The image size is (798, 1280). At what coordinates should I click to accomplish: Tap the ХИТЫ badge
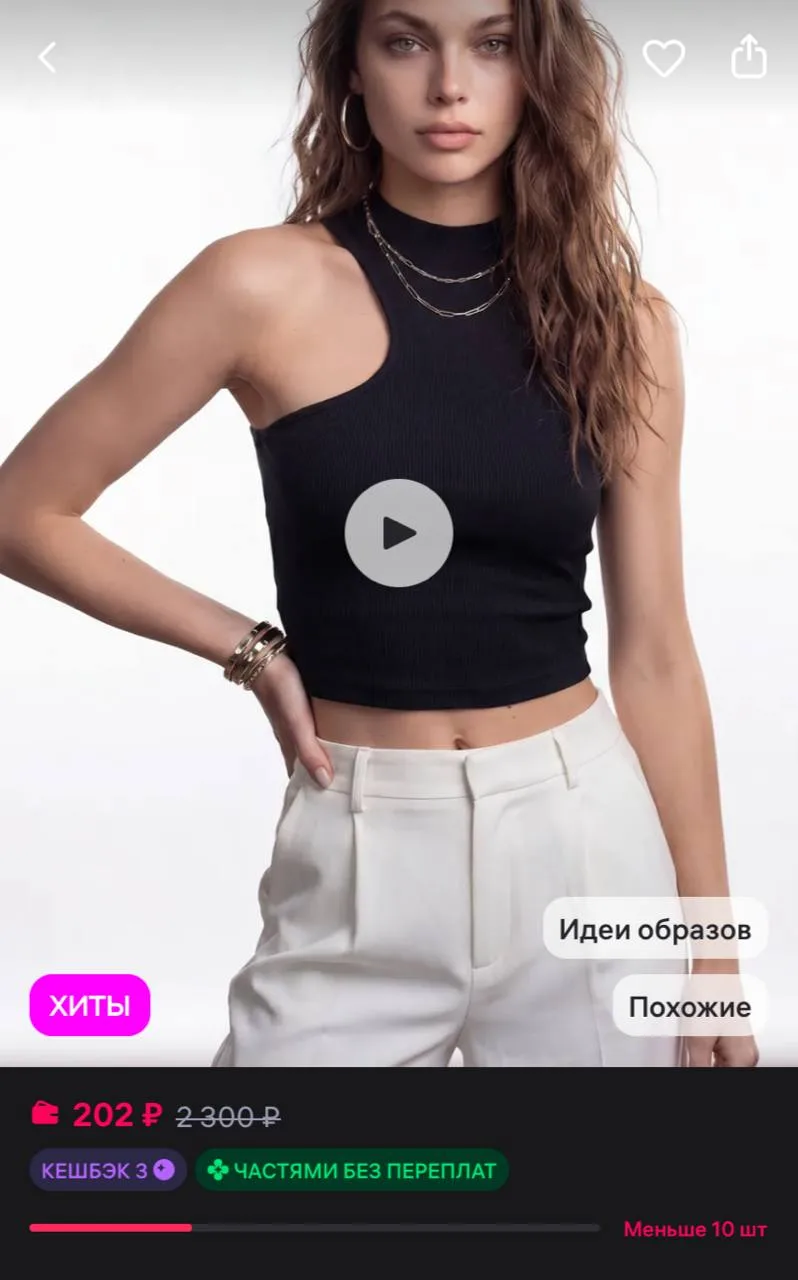coord(90,1005)
